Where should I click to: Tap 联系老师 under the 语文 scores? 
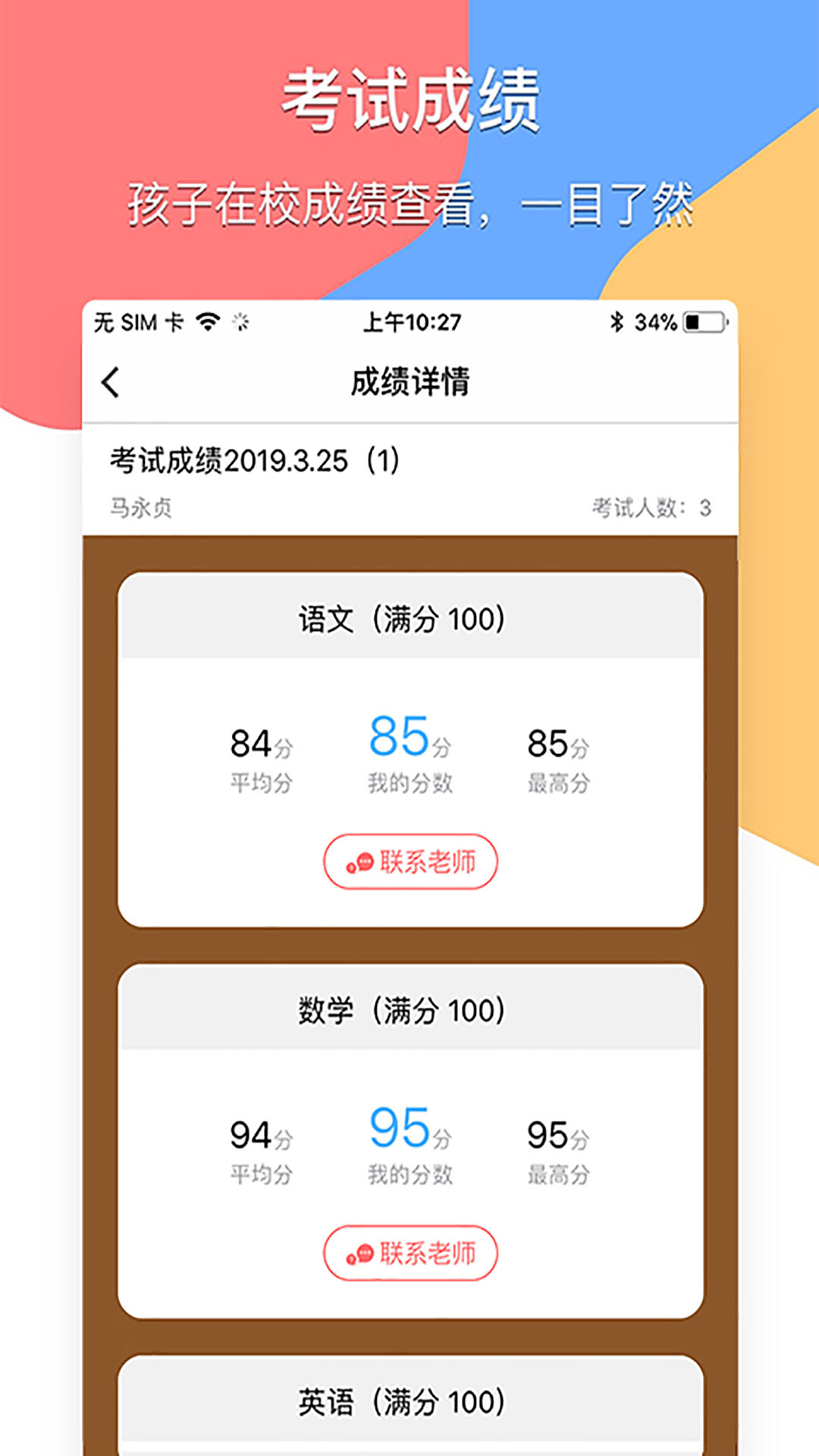(x=410, y=861)
